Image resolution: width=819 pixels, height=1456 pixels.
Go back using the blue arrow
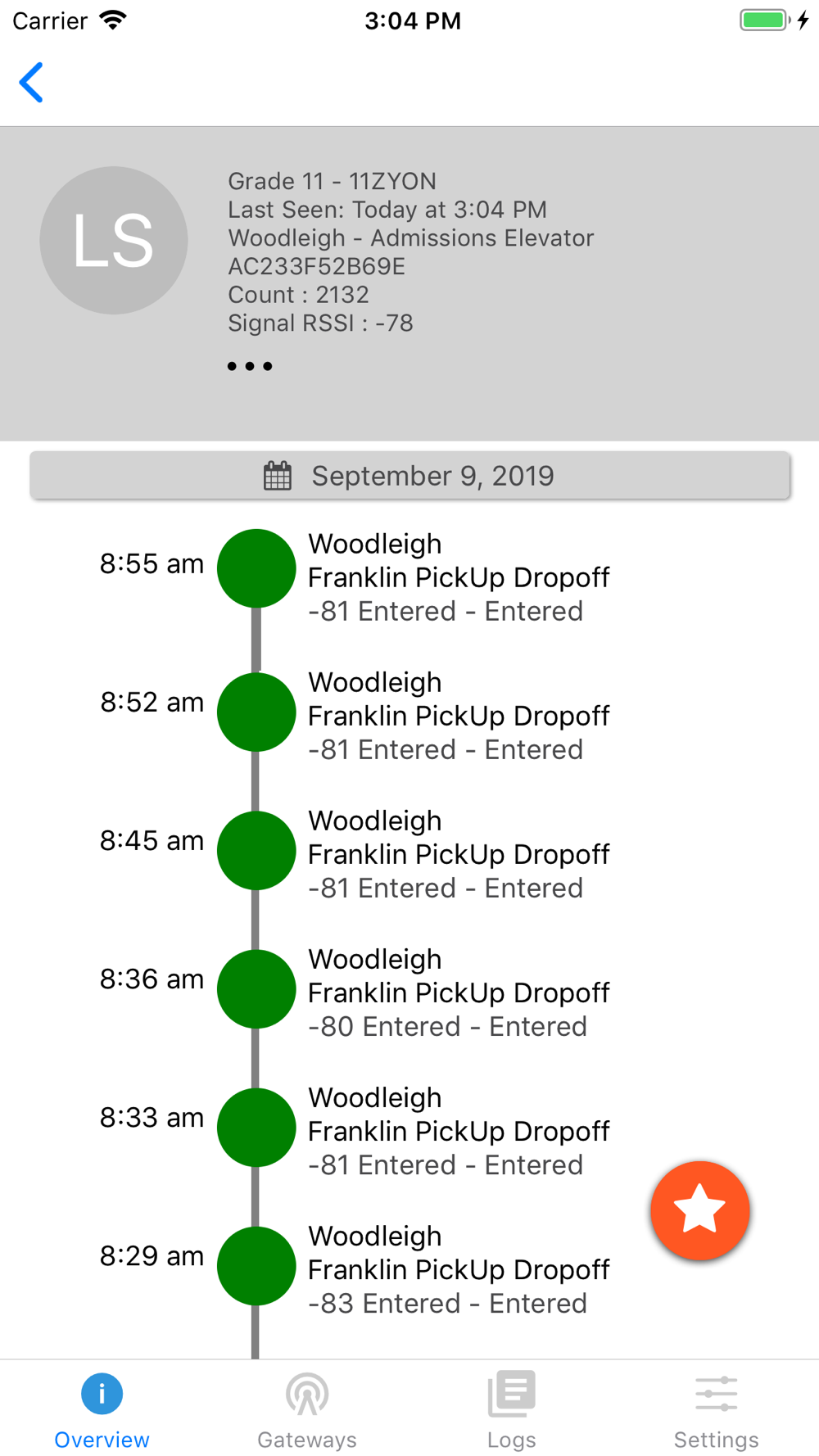pos(31,82)
